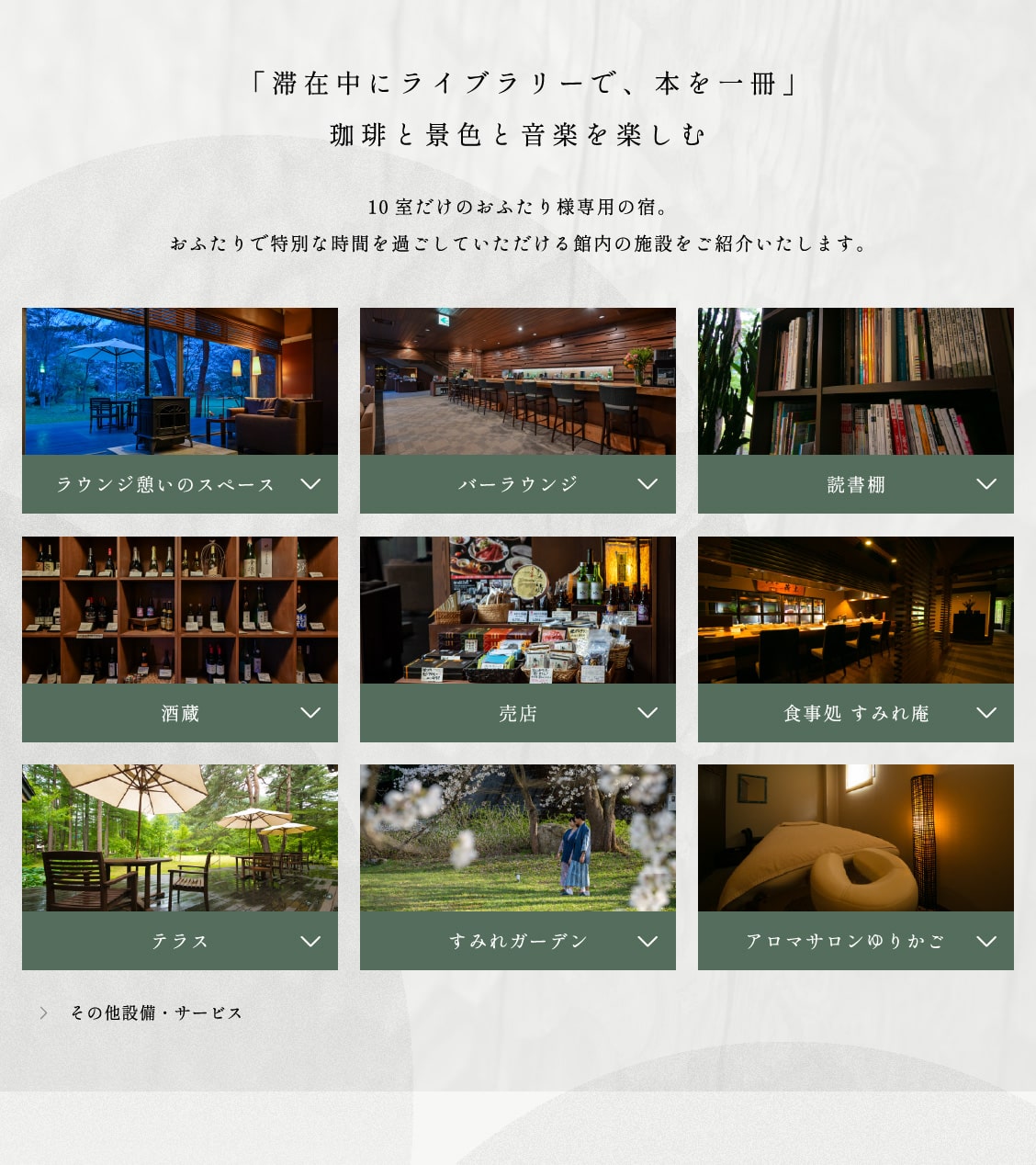Expand 食事処 すみれ庵 details
The width and height of the screenshot is (1036, 1165).
855,713
